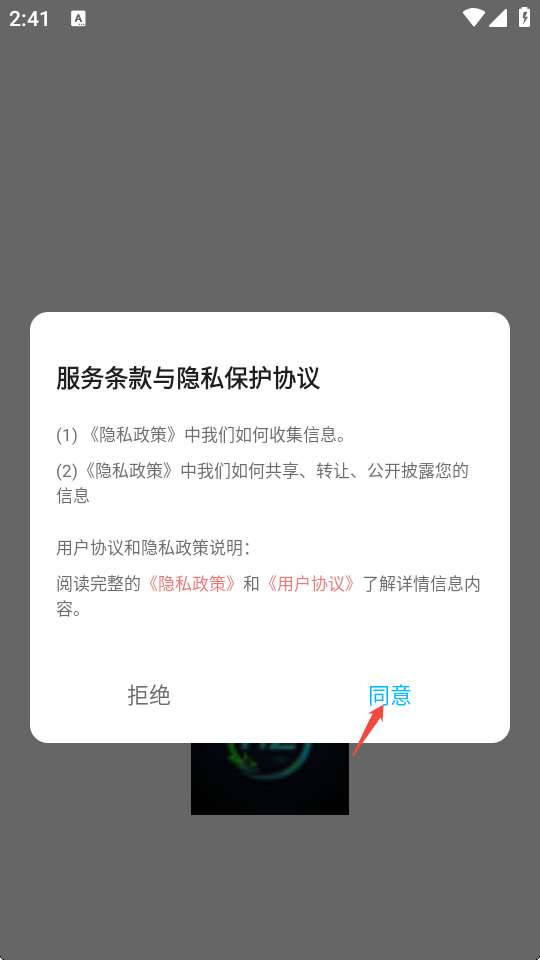Open the red 《用户协议》 link
This screenshot has height=960, width=540.
(x=311, y=583)
